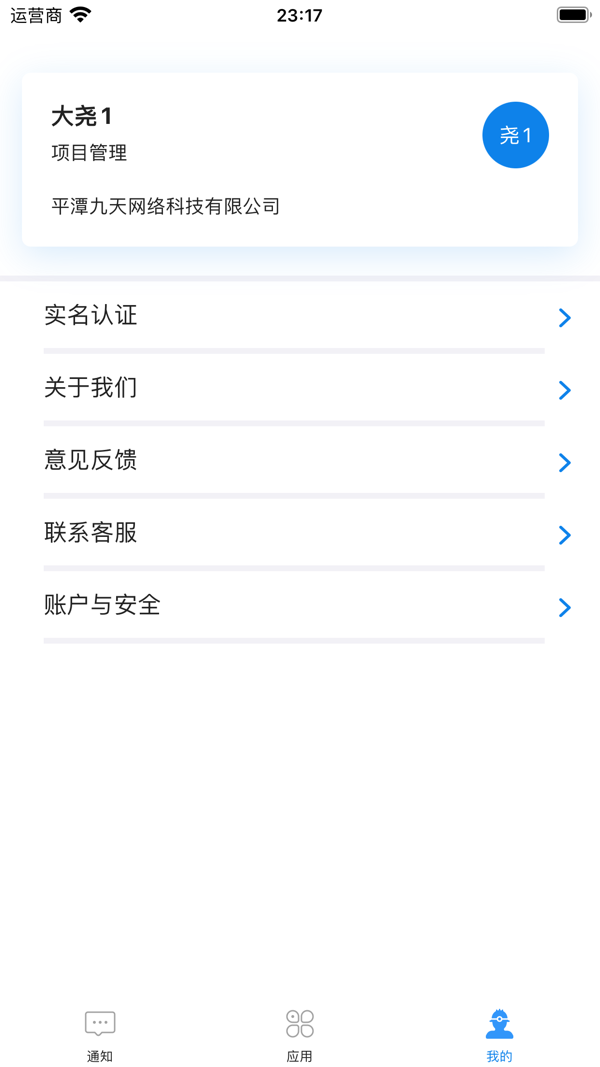Viewport: 600px width, 1067px height.
Task: Open the 实名认证 row
Action: [300, 316]
